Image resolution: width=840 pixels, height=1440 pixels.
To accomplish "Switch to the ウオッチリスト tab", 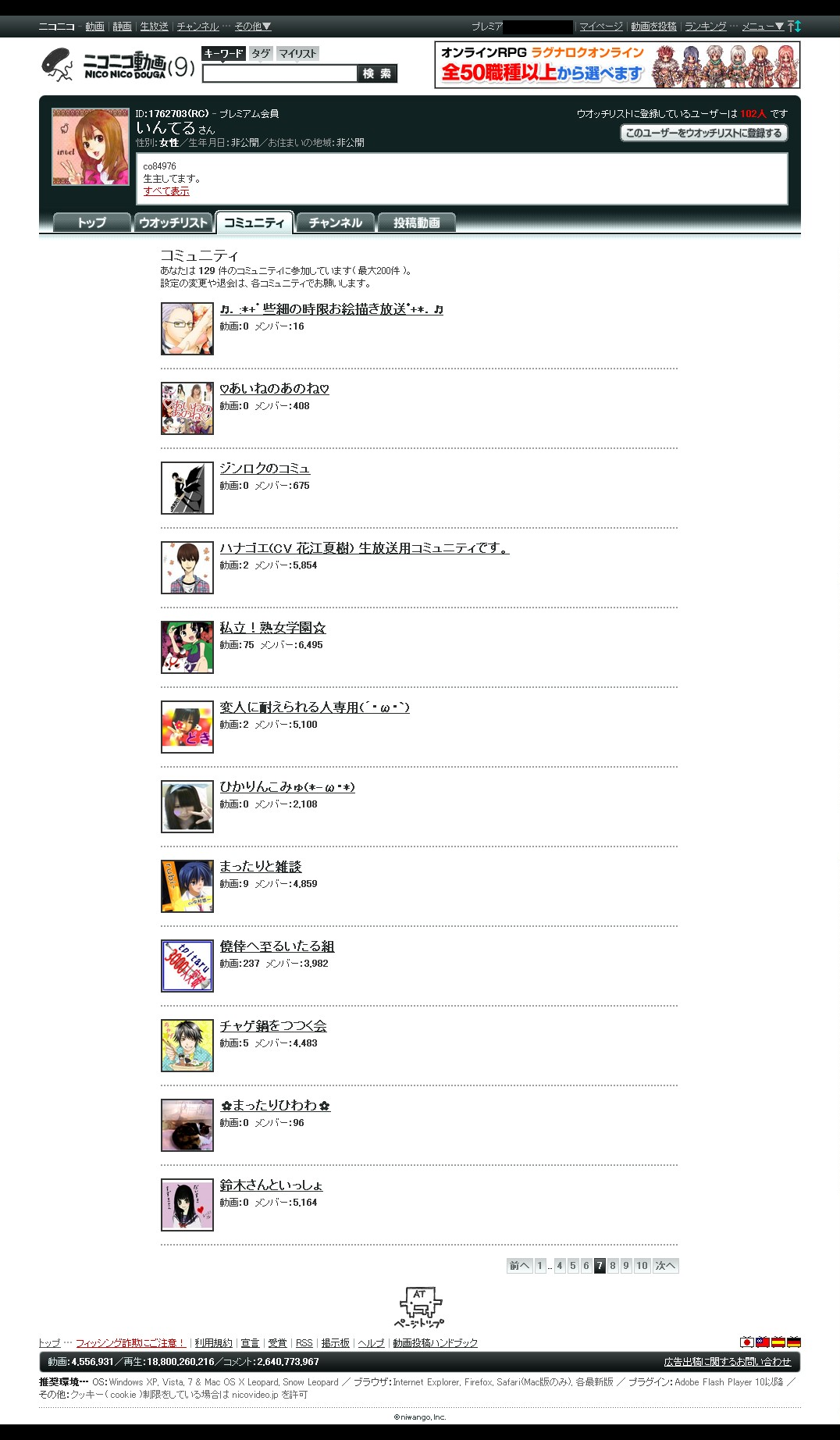I will click(173, 223).
